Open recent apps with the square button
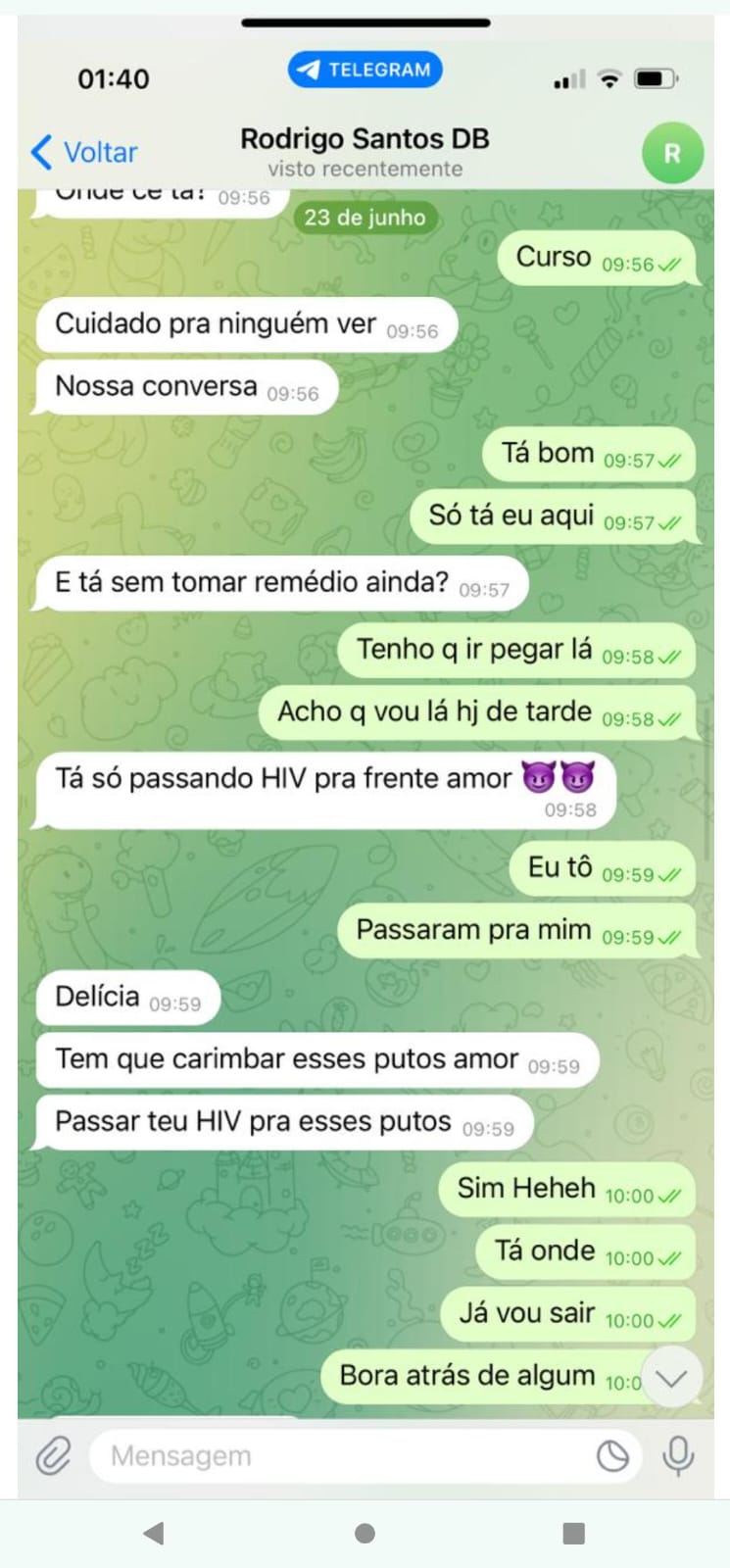 tap(574, 1533)
